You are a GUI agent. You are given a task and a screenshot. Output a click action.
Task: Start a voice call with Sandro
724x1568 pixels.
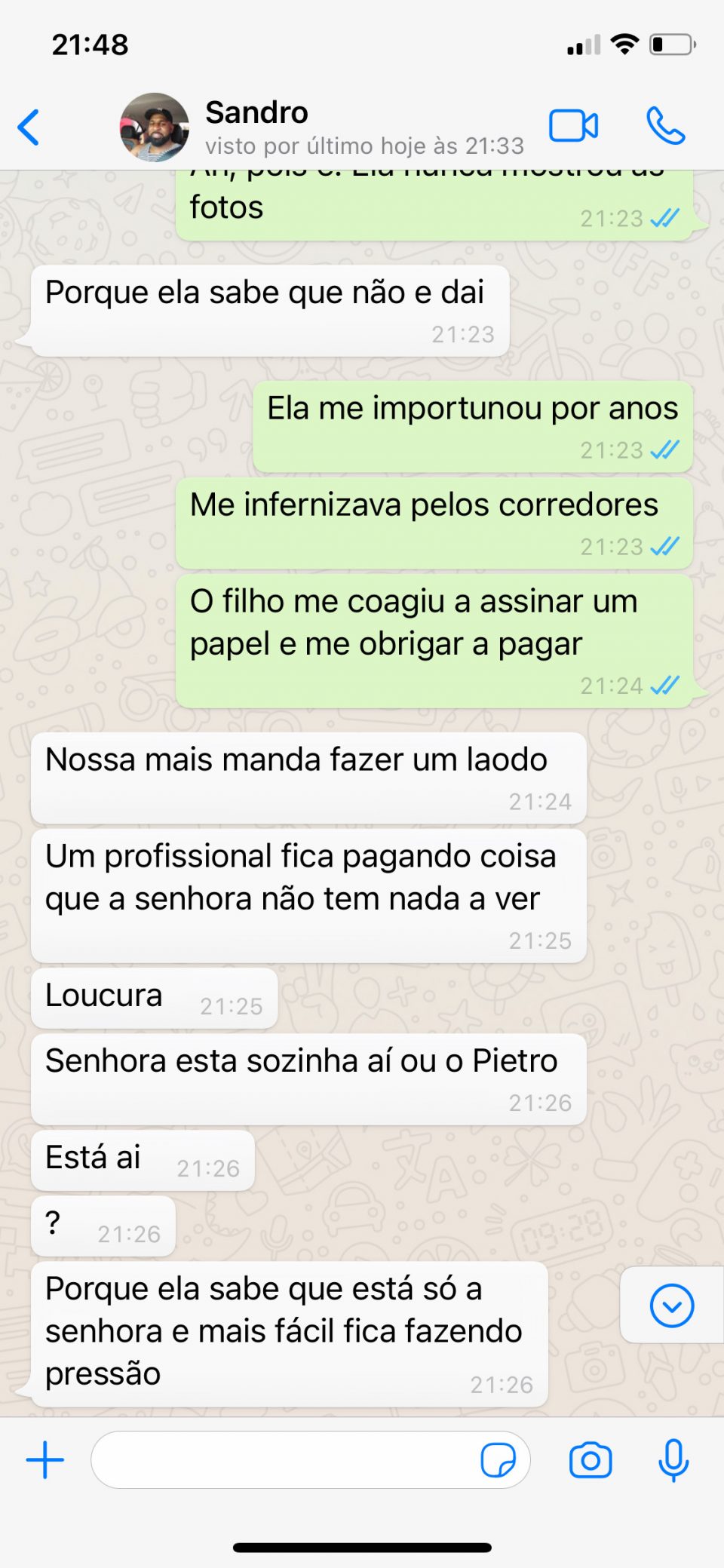[x=665, y=126]
